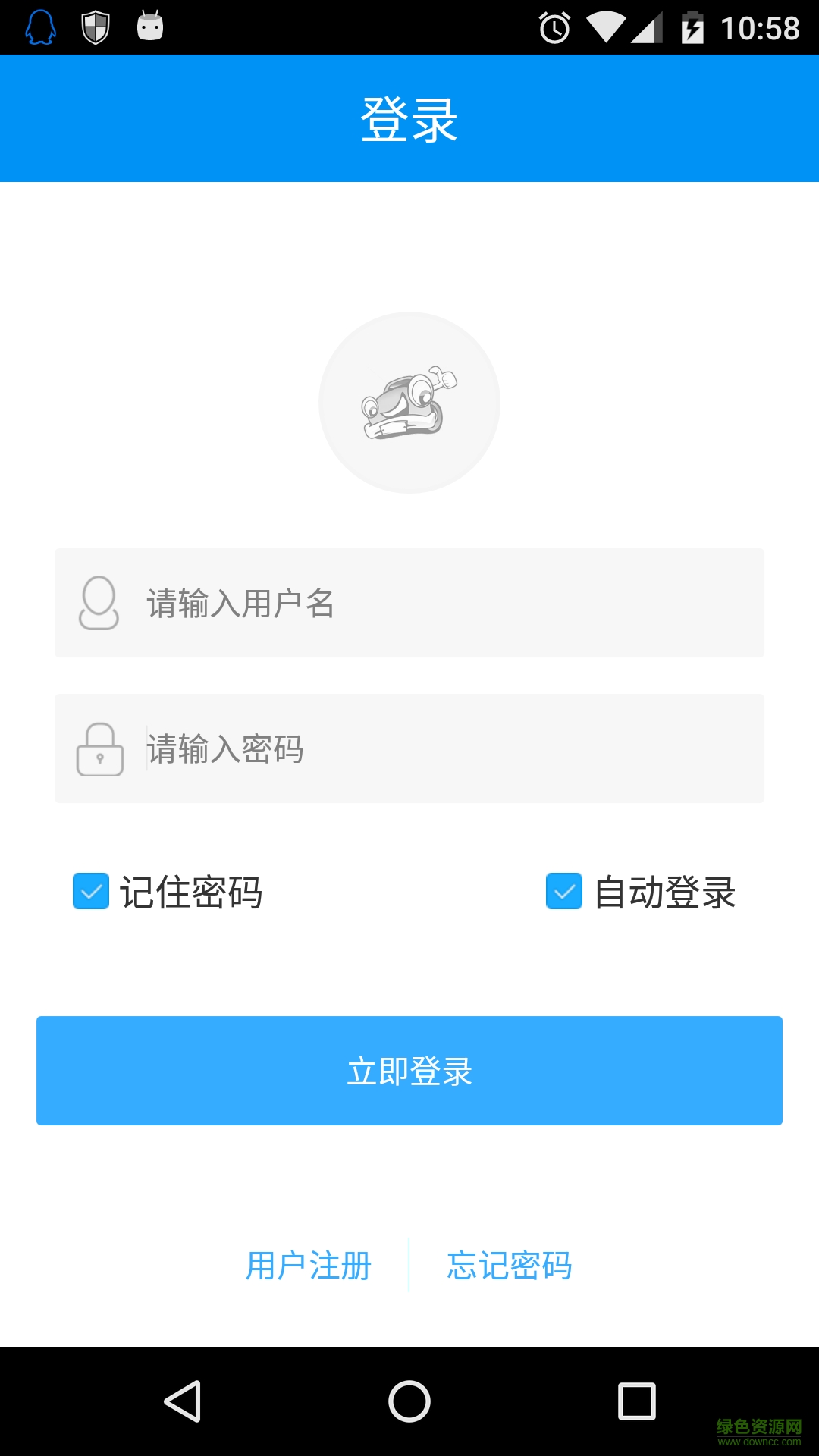
Task: Tap the home circle navigation button
Action: pyautogui.click(x=407, y=1401)
